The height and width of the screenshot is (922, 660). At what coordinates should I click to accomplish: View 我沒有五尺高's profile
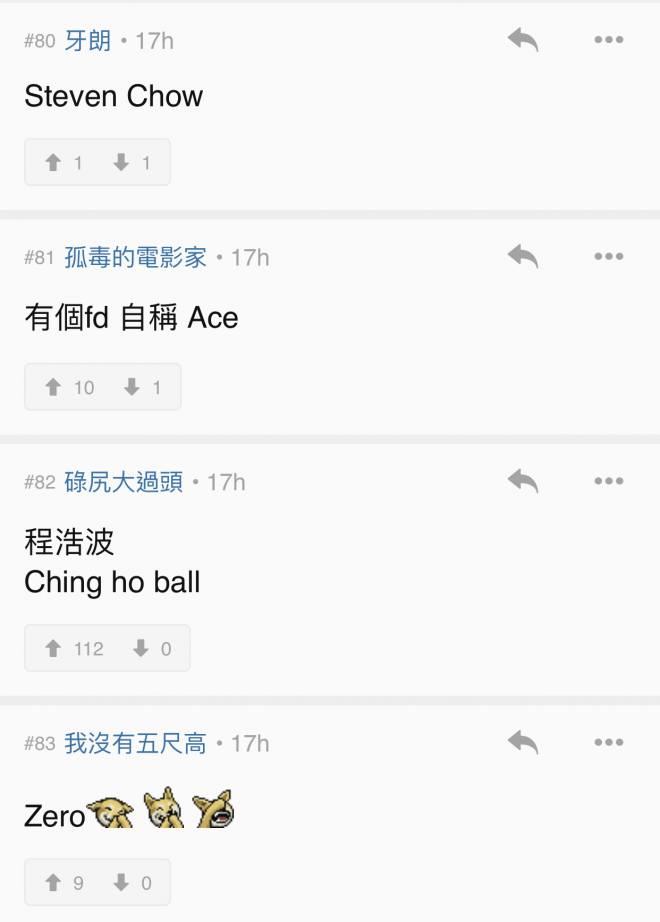135,744
